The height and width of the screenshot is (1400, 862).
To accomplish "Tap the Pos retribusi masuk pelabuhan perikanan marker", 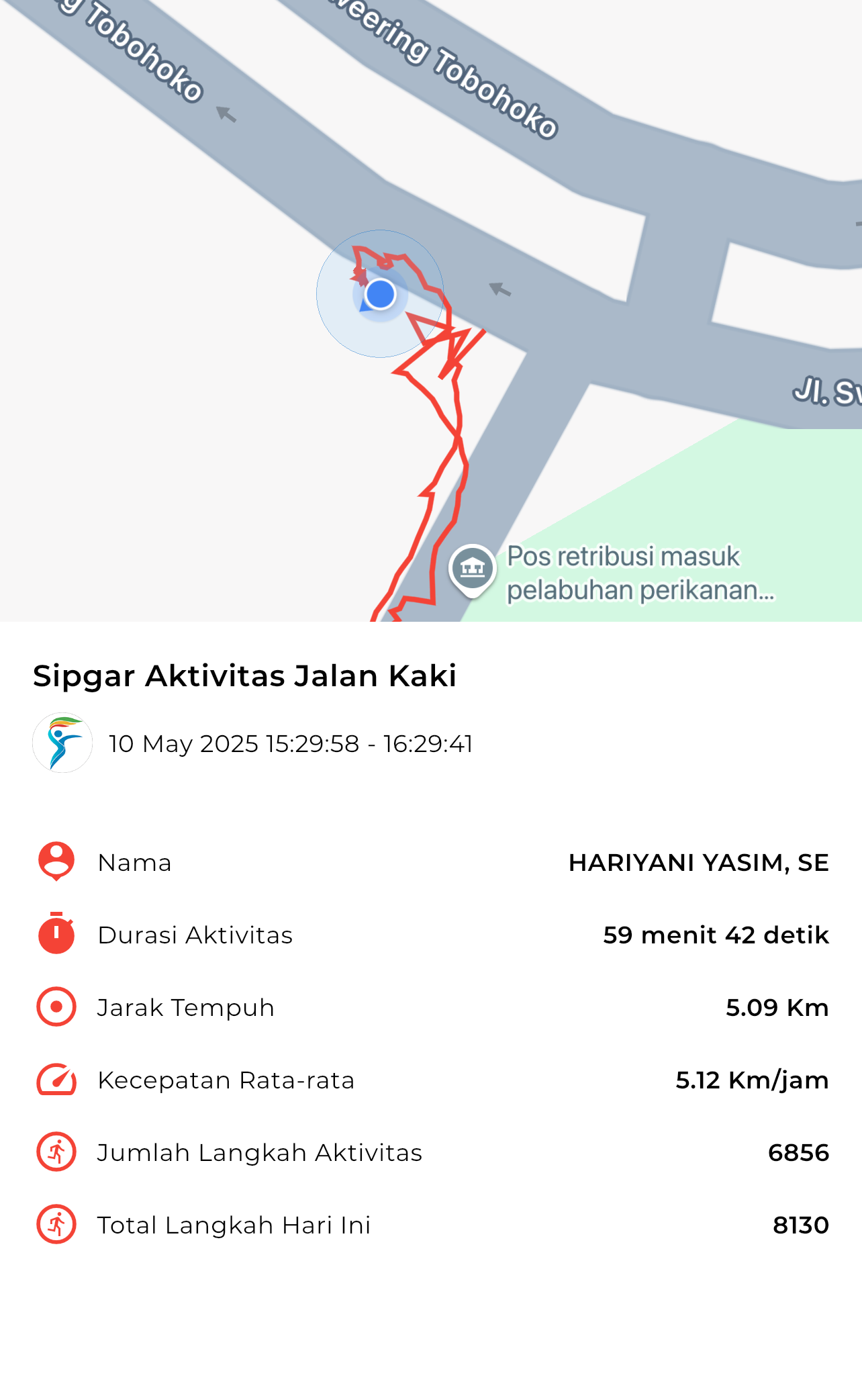I will (x=473, y=570).
